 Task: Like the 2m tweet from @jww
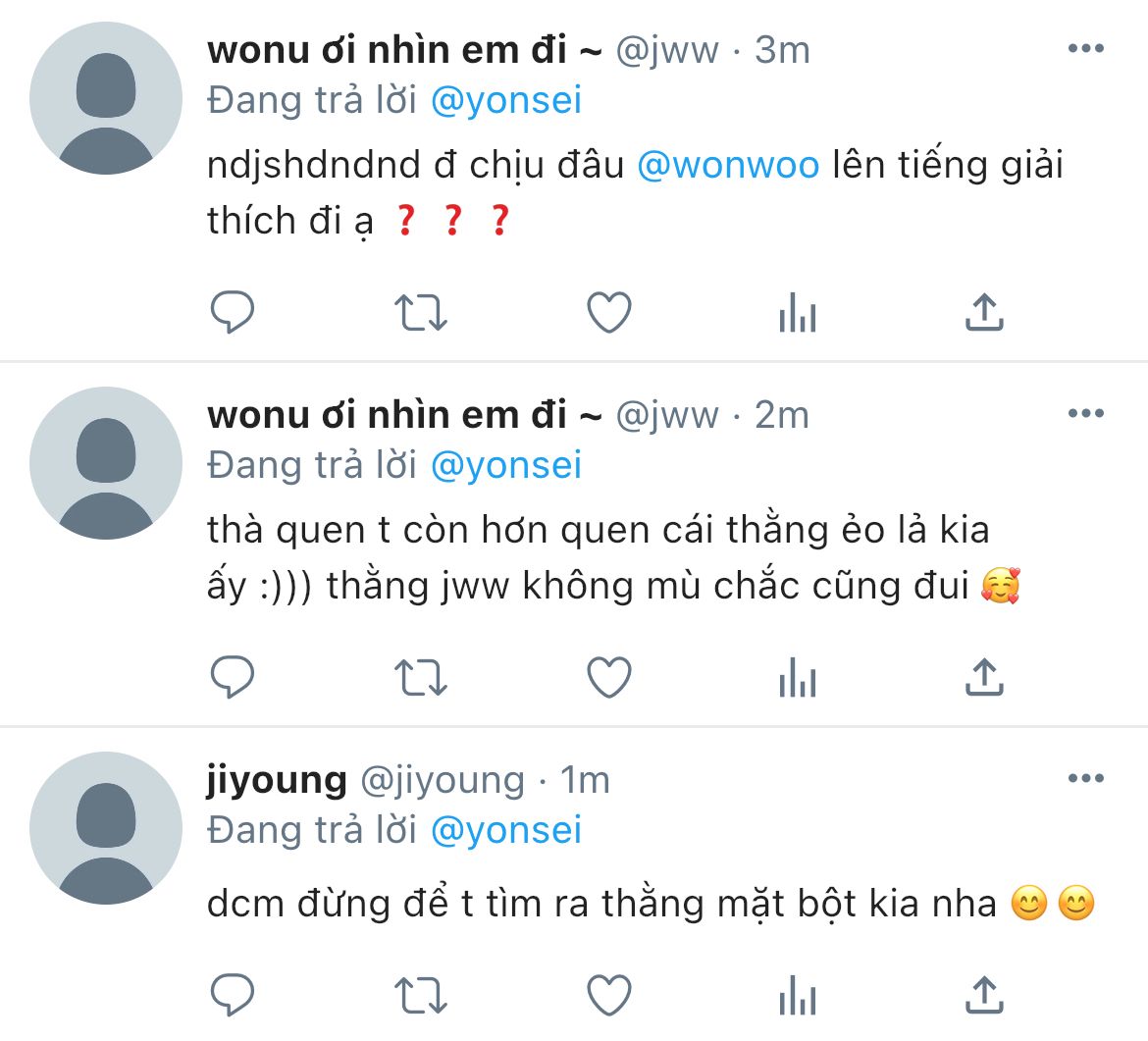(608, 678)
